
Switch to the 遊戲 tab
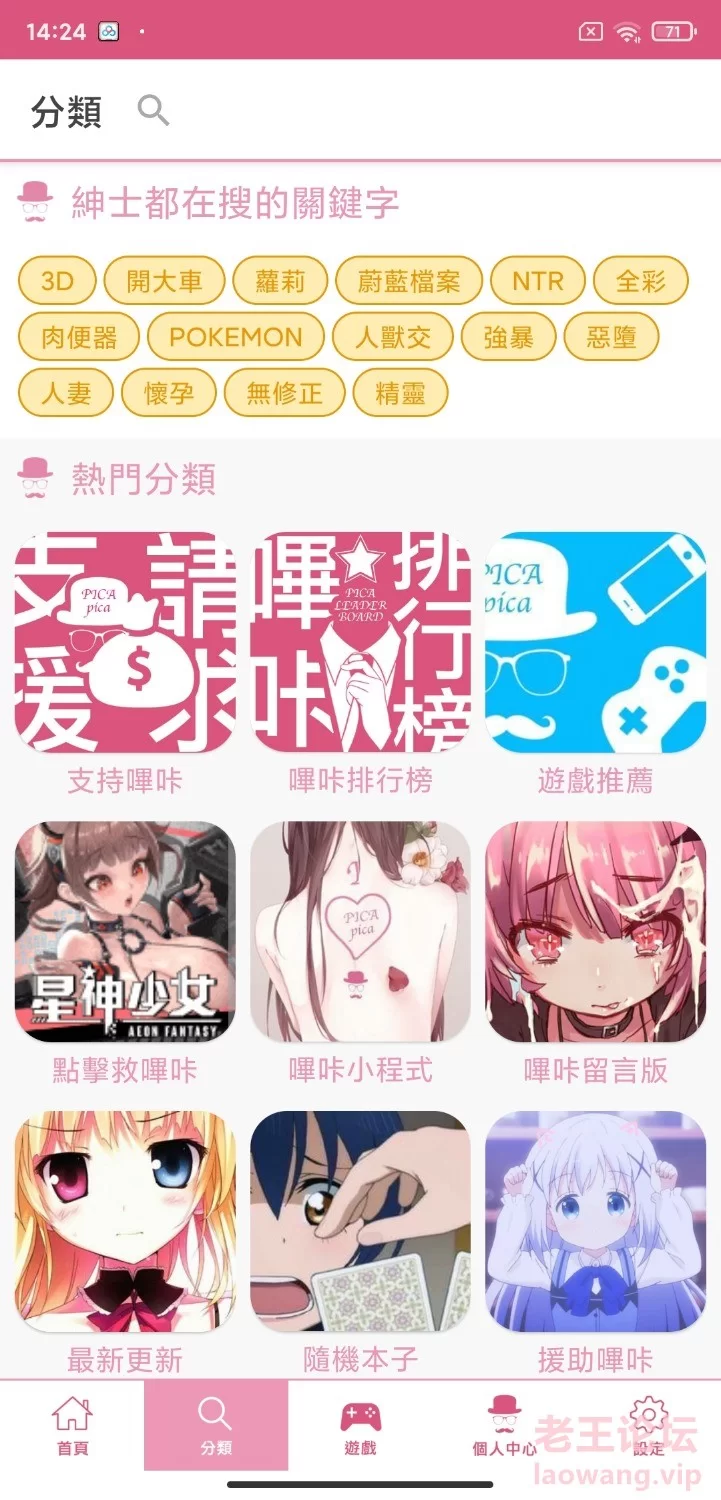360,1425
